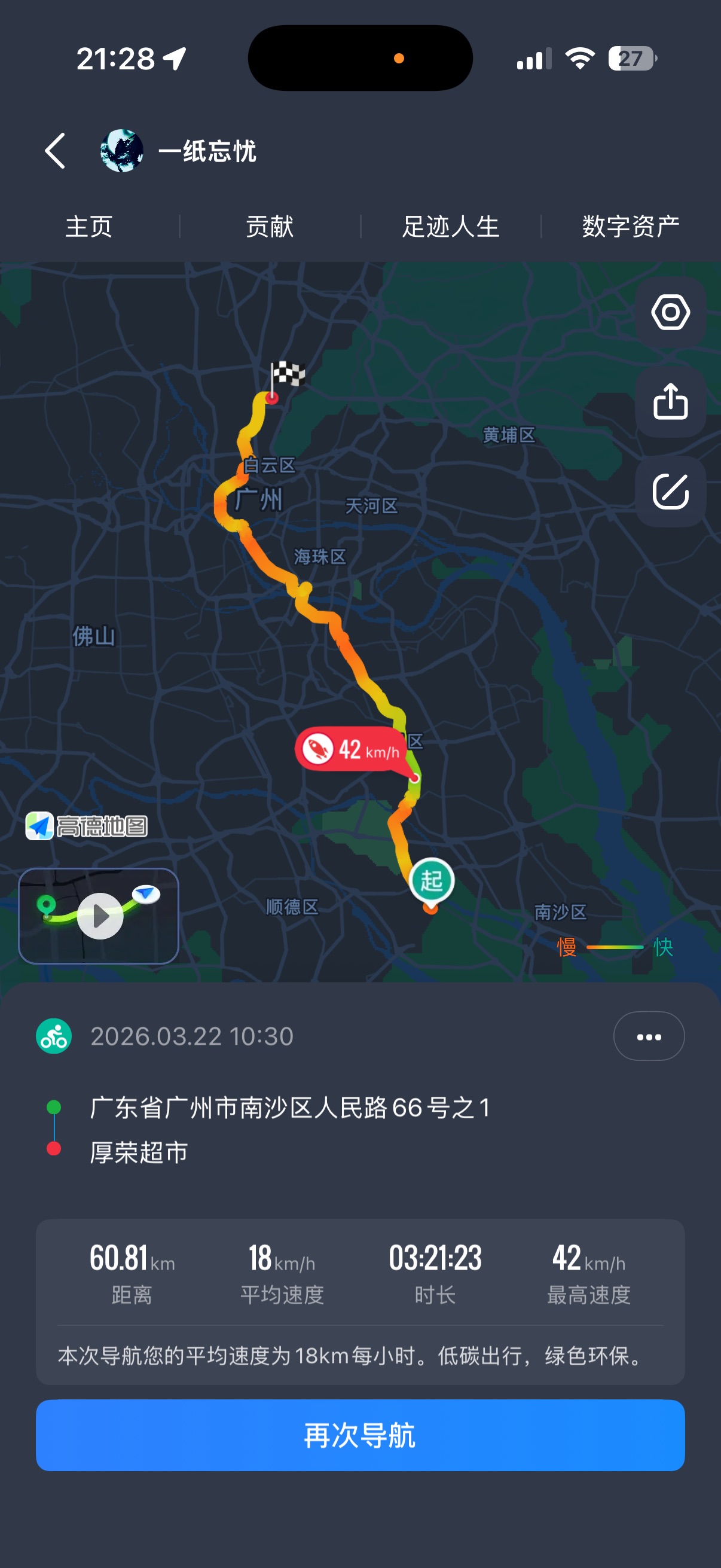
Task: Tap the 42 km/h top speed marker
Action: tap(351, 749)
